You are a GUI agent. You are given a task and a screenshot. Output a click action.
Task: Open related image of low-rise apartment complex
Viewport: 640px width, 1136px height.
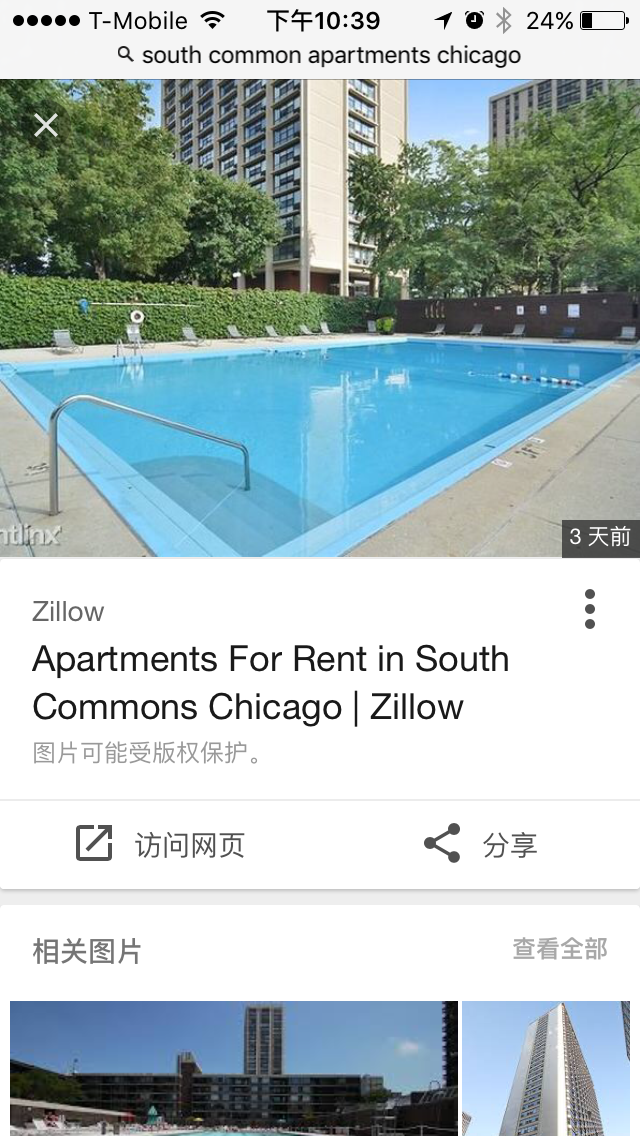click(233, 1068)
